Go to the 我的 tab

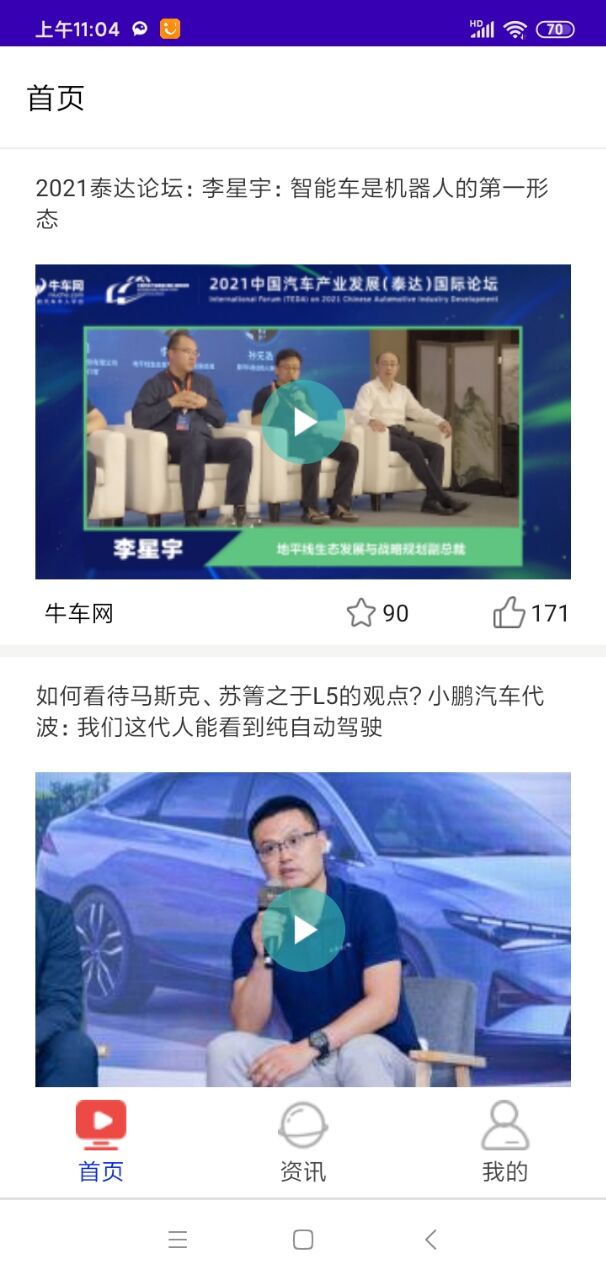click(504, 1142)
